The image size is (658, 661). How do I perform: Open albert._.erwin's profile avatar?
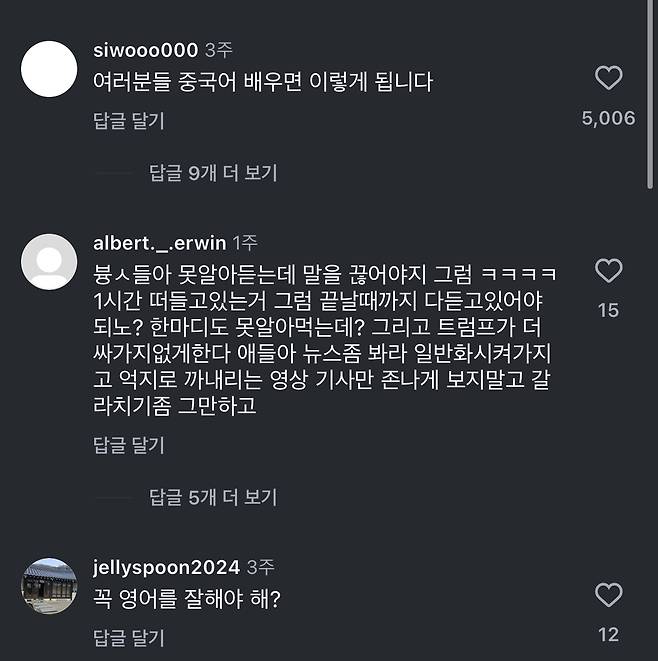point(49,262)
